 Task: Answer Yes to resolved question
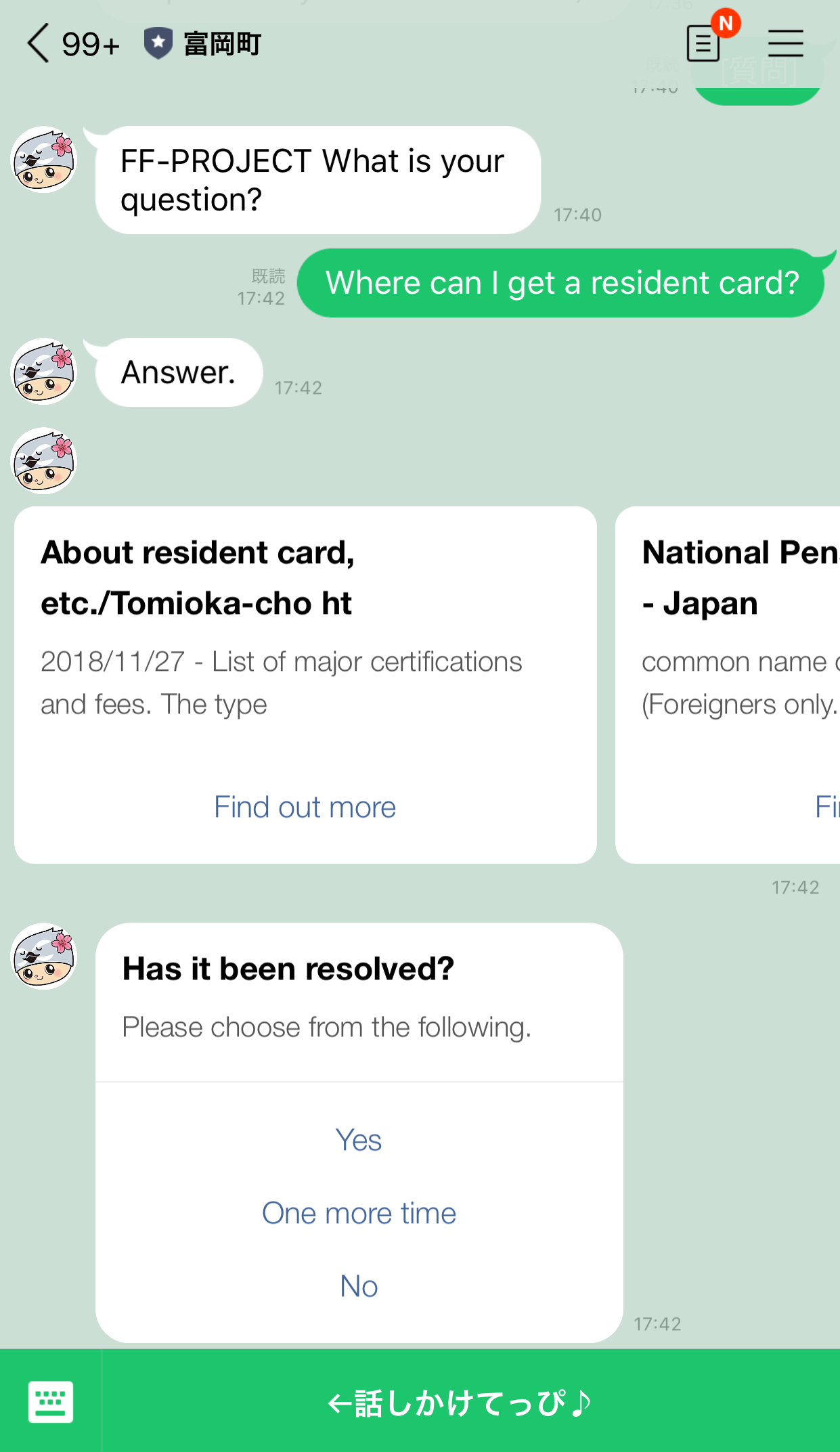coord(359,1140)
